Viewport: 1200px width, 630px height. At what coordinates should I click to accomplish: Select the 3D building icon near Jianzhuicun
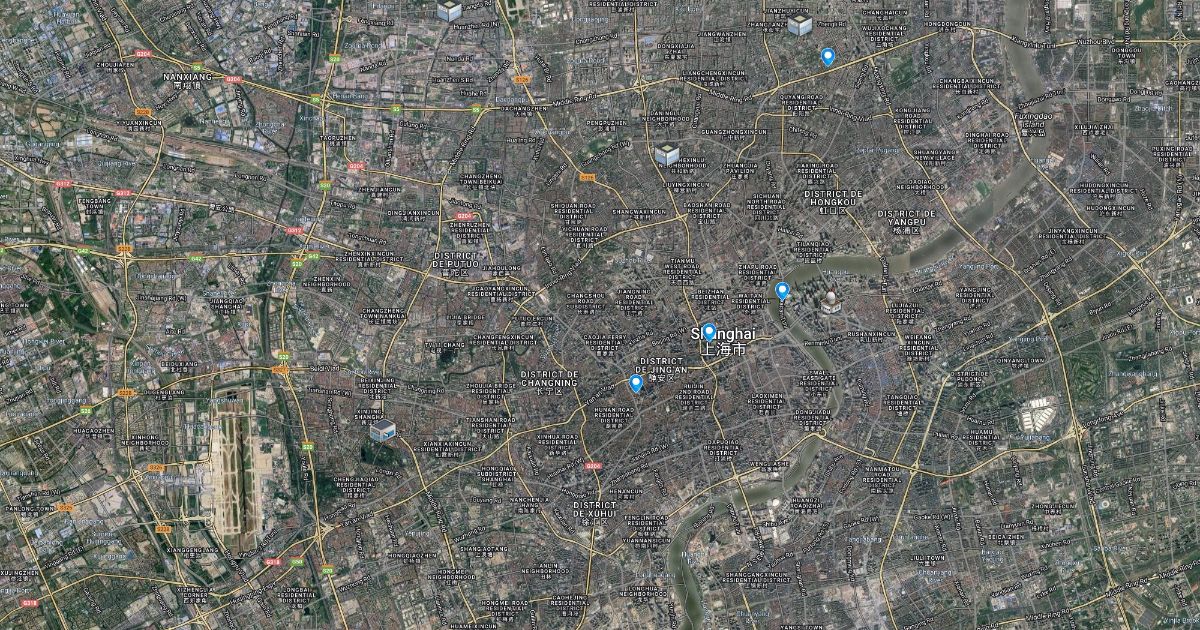[x=798, y=26]
